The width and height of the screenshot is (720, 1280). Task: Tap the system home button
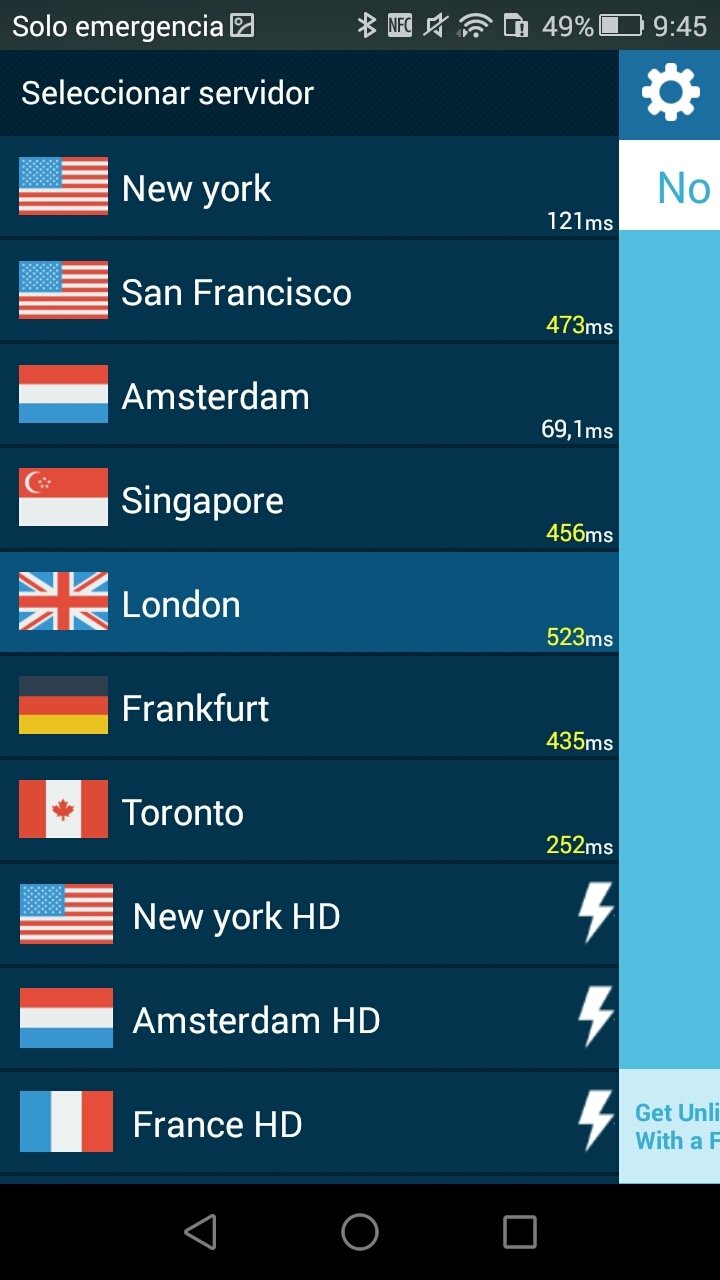[x=360, y=1232]
